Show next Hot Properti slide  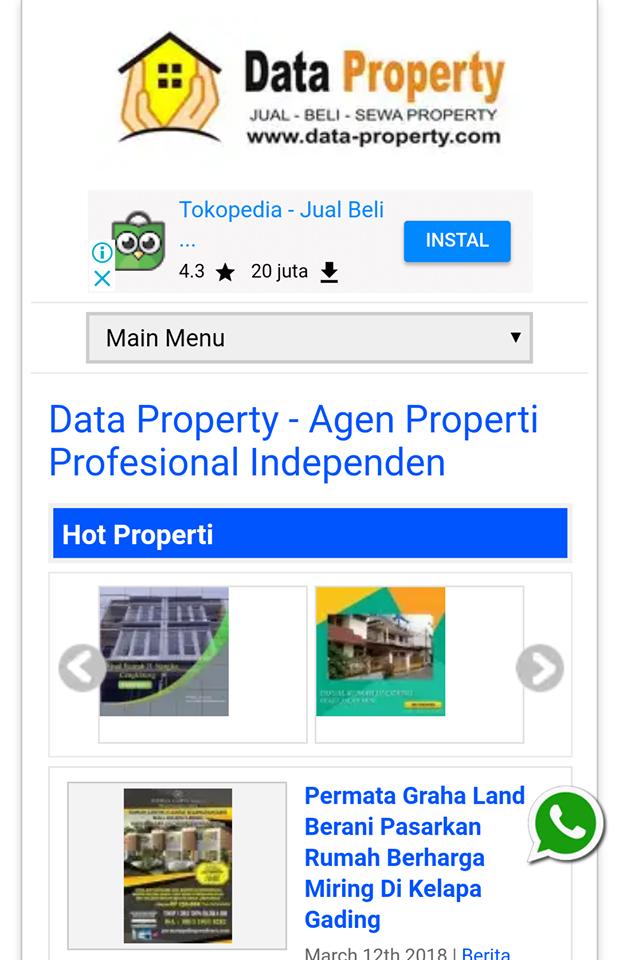pos(540,668)
